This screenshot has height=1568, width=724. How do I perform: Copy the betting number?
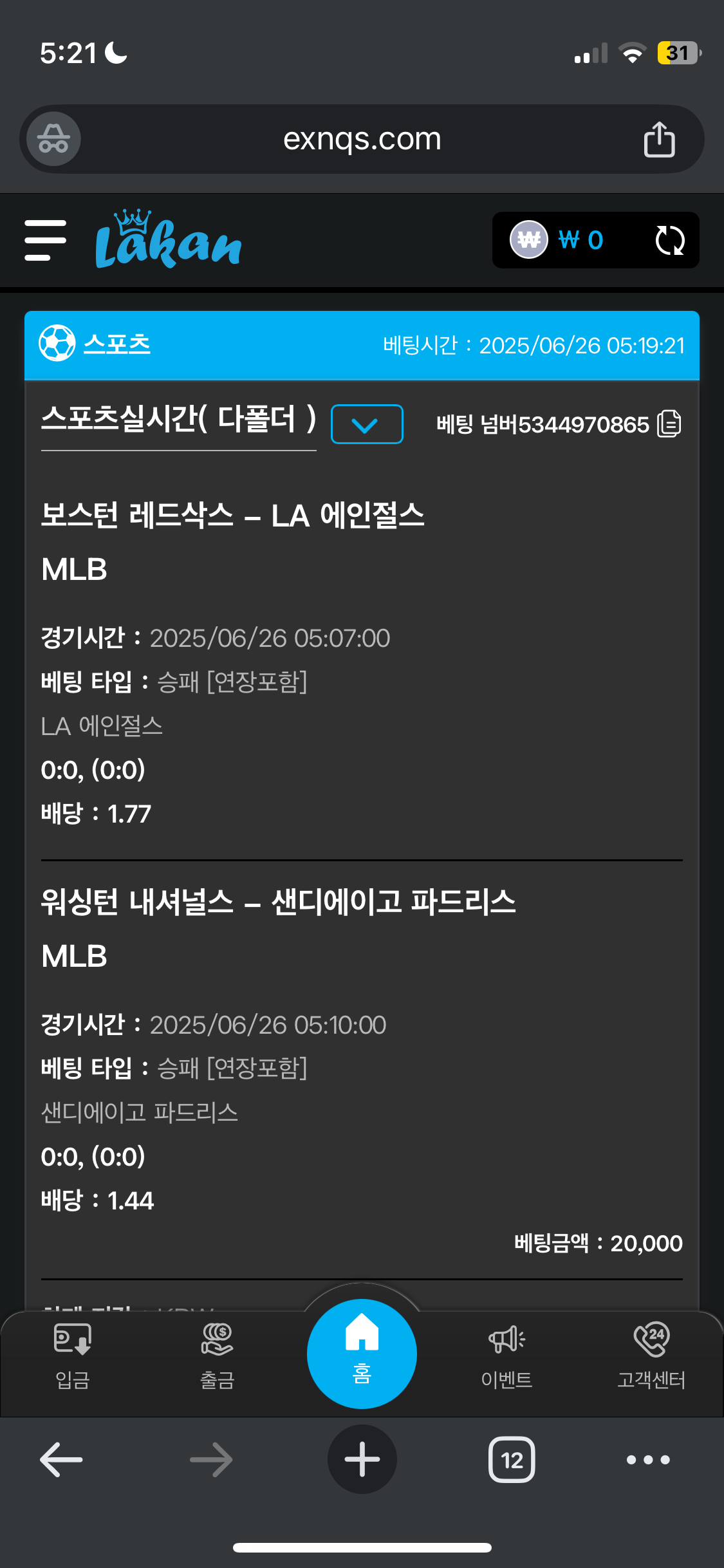(669, 424)
